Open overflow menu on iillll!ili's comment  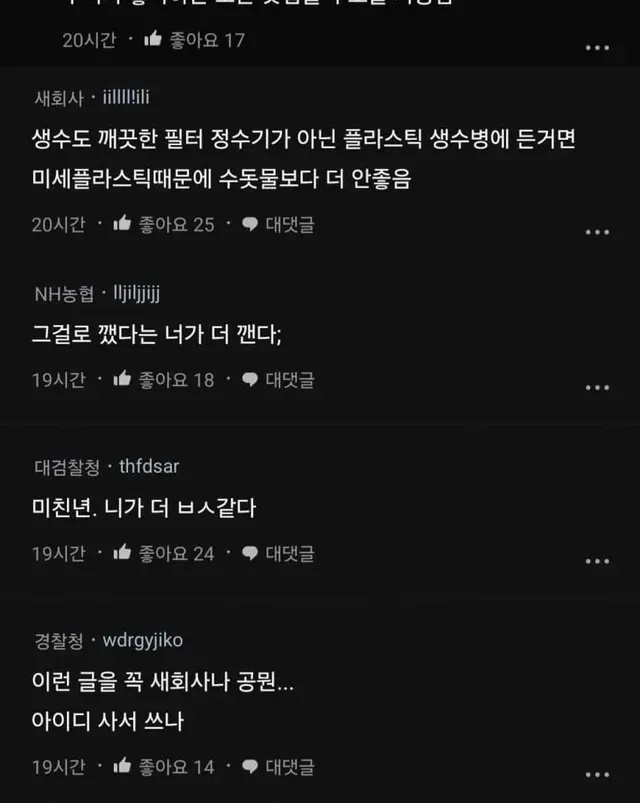pyautogui.click(x=597, y=231)
